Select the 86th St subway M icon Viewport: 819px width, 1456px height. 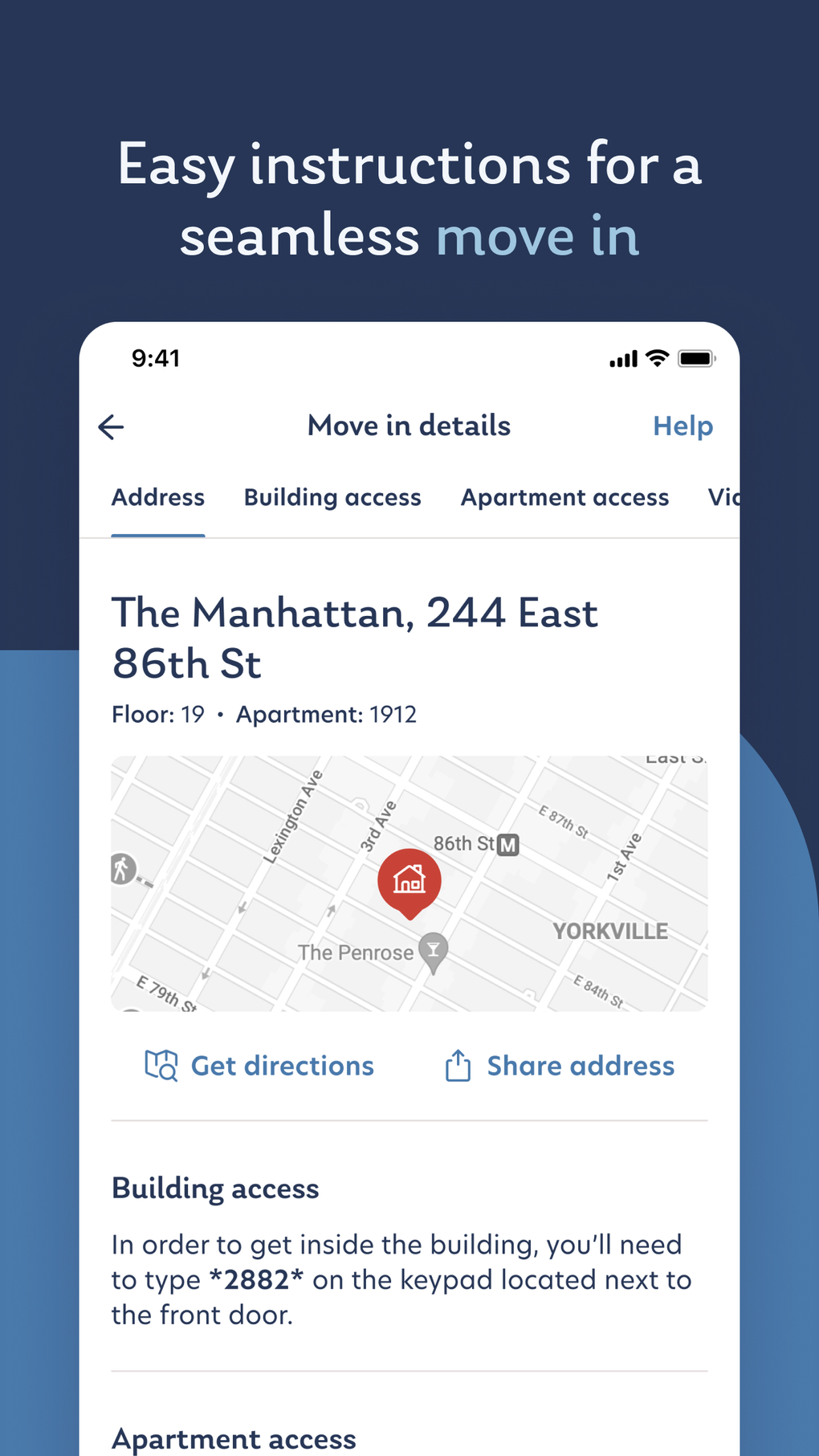[507, 844]
